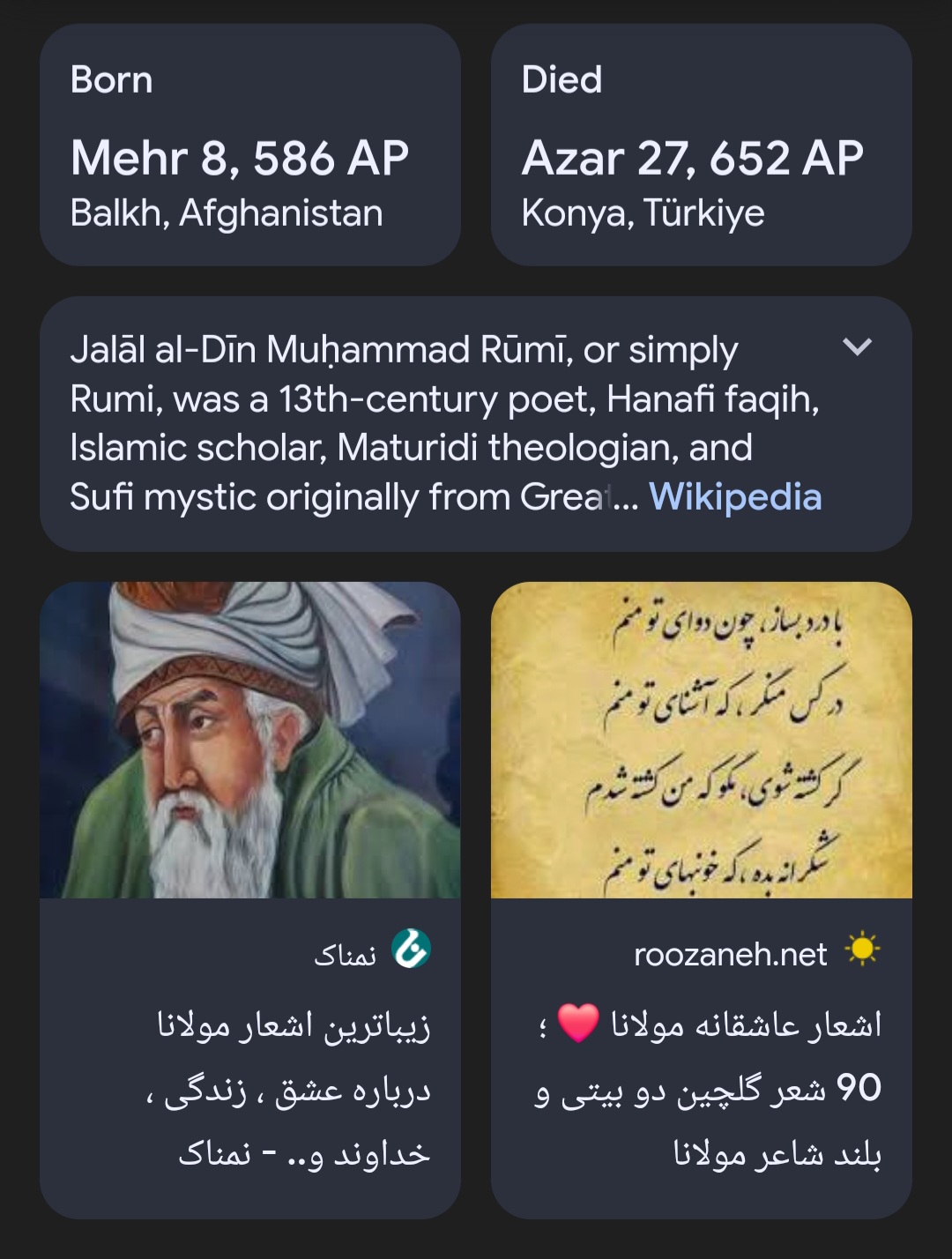Expand the Rumi description with the chevron

[x=857, y=347]
